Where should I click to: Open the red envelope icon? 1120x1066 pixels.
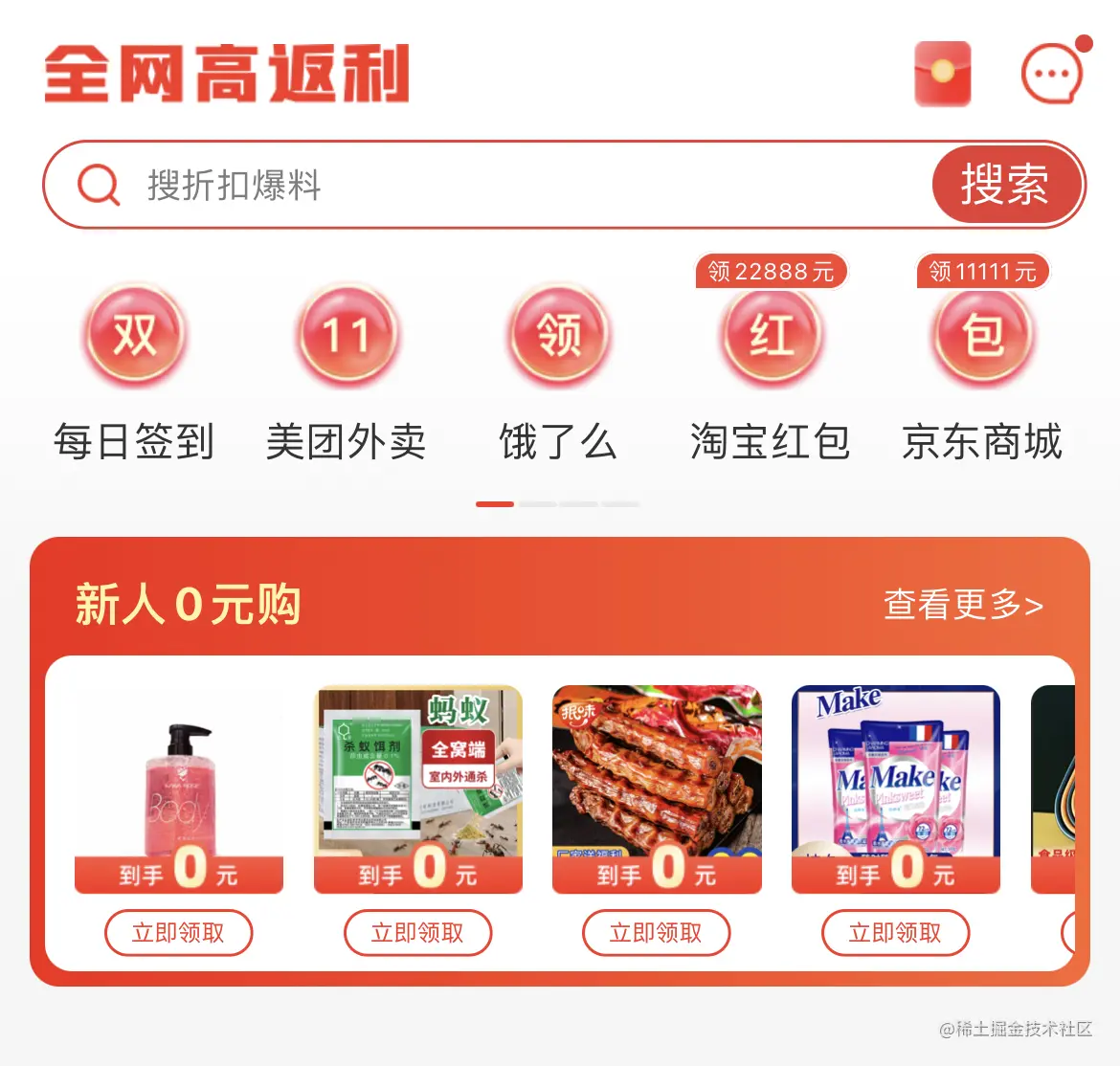942,74
